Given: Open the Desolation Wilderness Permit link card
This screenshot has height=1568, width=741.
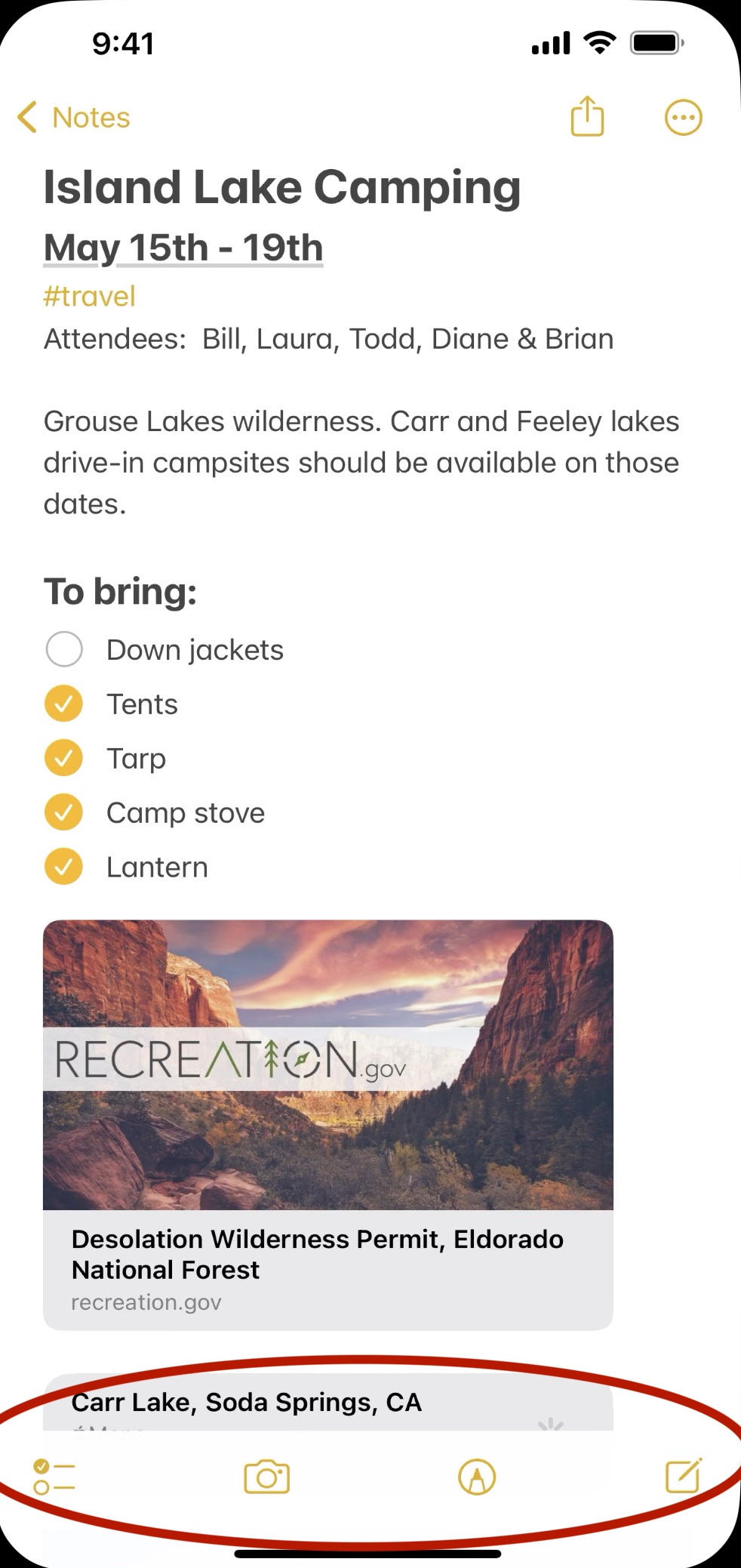Looking at the screenshot, I should tap(327, 1125).
